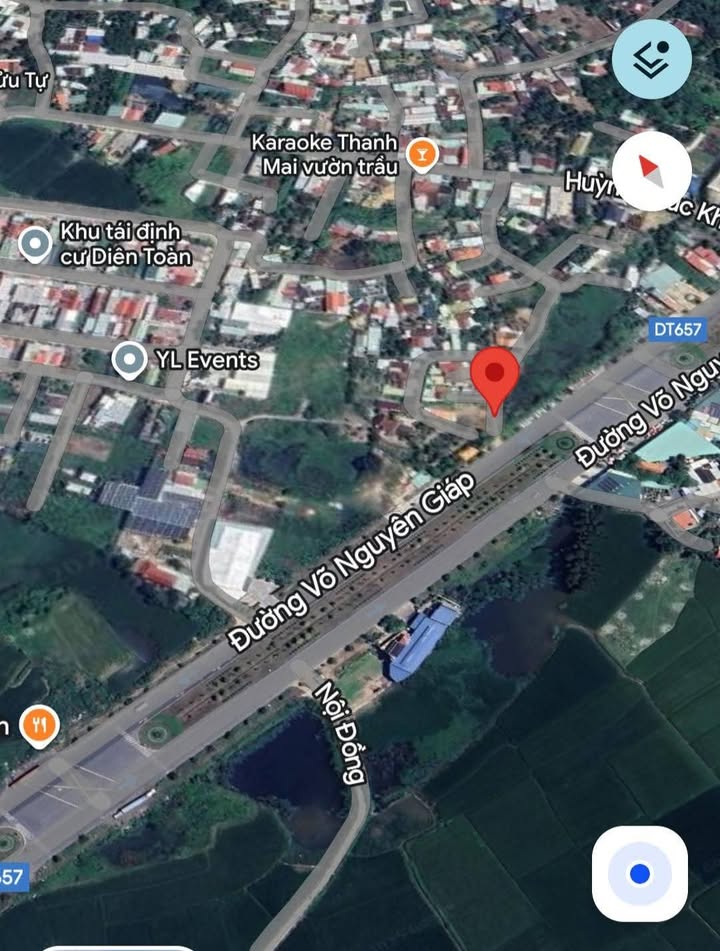The height and width of the screenshot is (951, 720).
Task: Tap the compass to reset north
Action: tap(651, 170)
